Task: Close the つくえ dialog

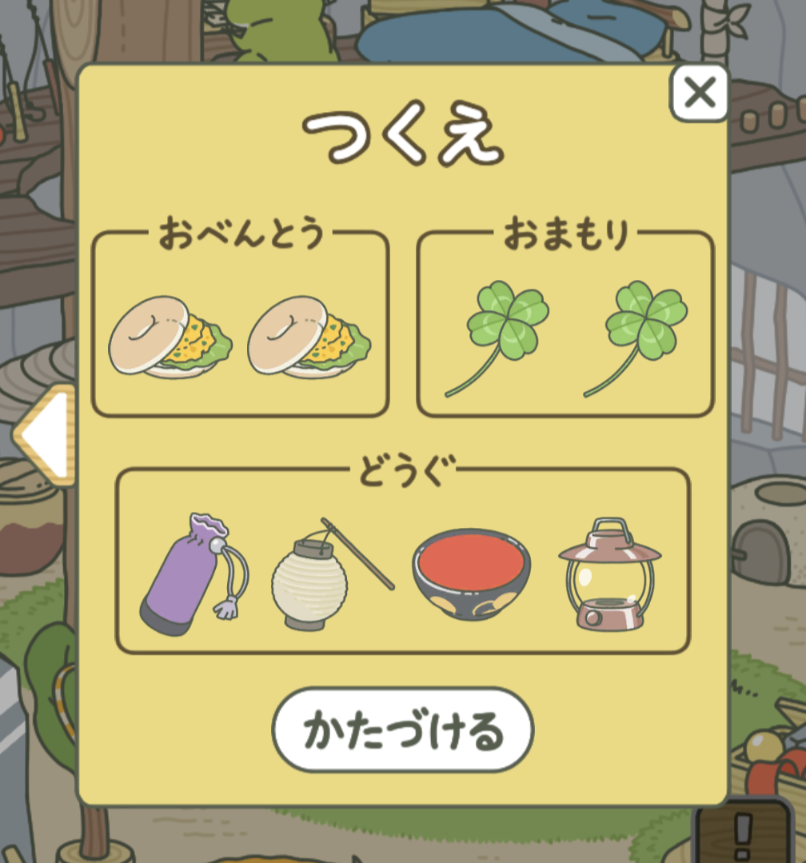Action: pyautogui.click(x=699, y=93)
